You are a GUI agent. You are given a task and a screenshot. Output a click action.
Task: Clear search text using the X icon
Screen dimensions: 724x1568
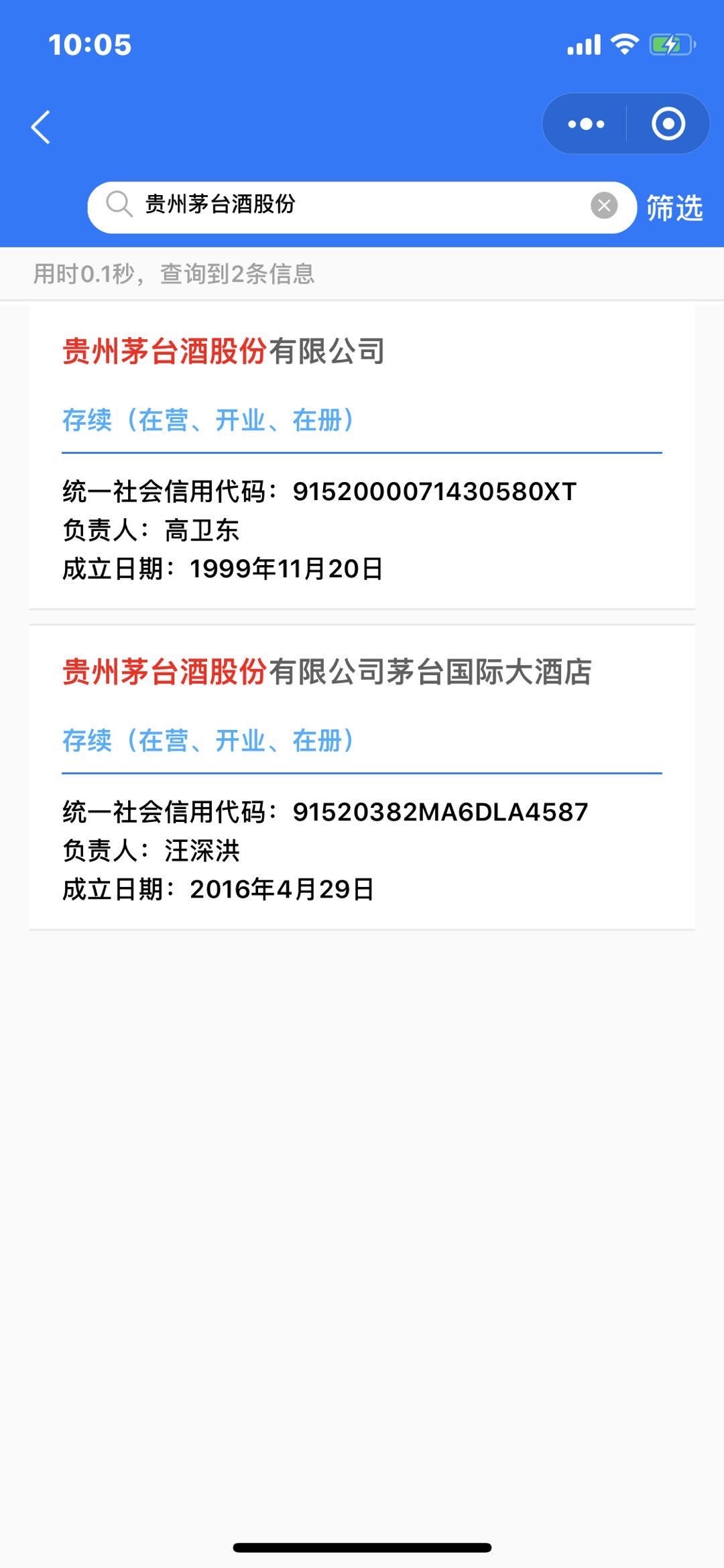coord(603,205)
